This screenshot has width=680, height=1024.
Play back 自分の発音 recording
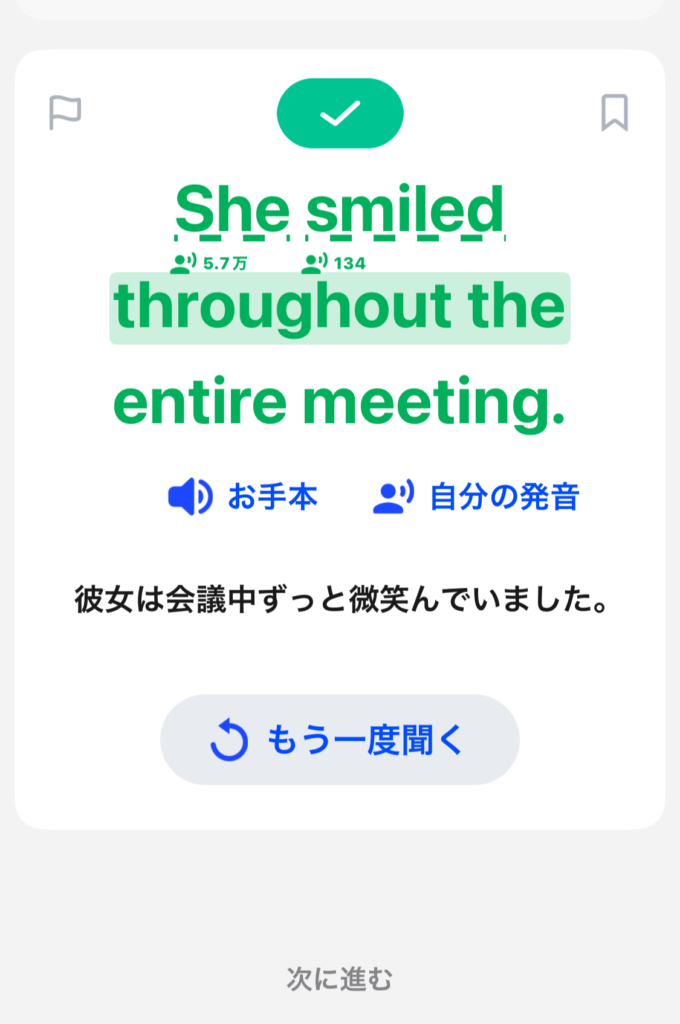[x=476, y=497]
